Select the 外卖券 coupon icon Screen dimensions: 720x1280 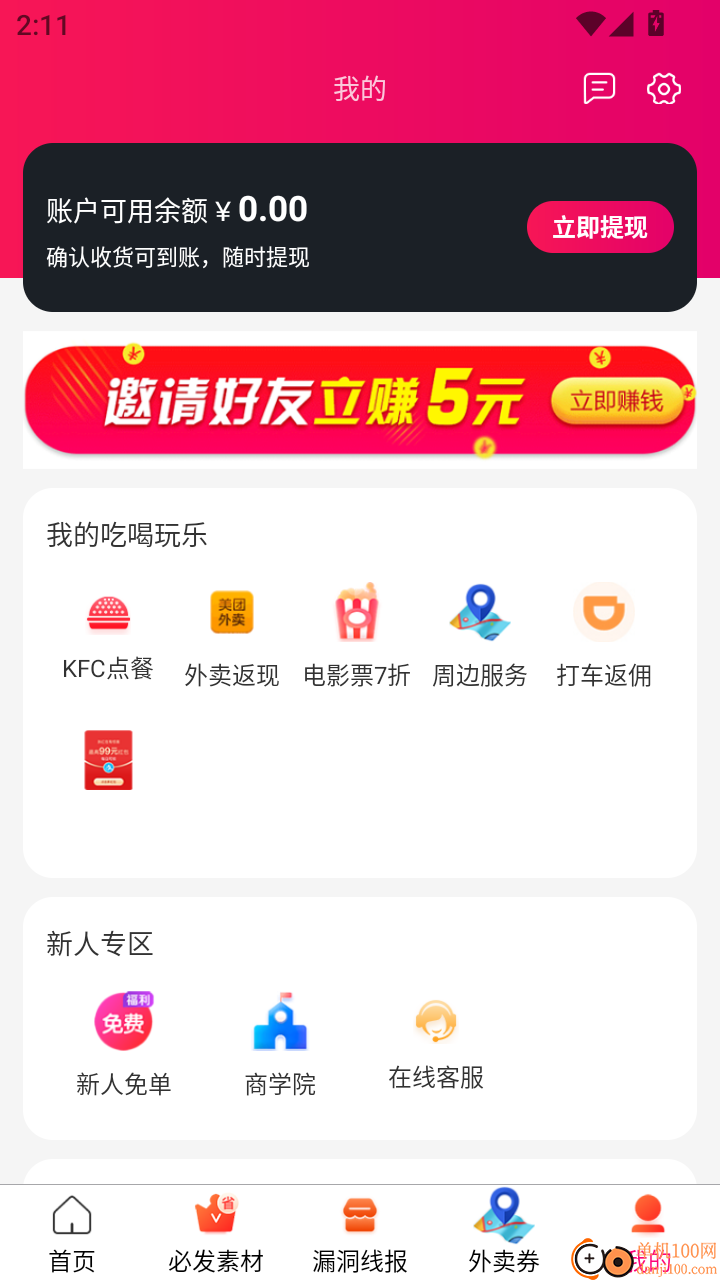[x=503, y=1228]
